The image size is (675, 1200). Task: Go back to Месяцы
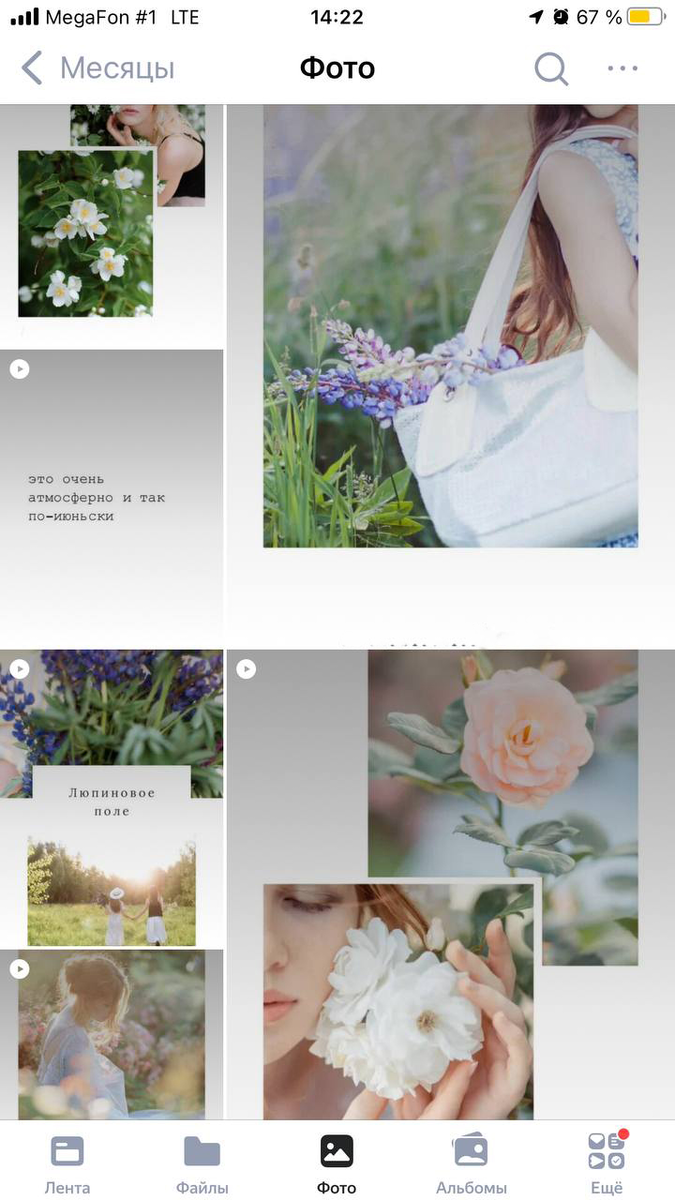coord(98,68)
